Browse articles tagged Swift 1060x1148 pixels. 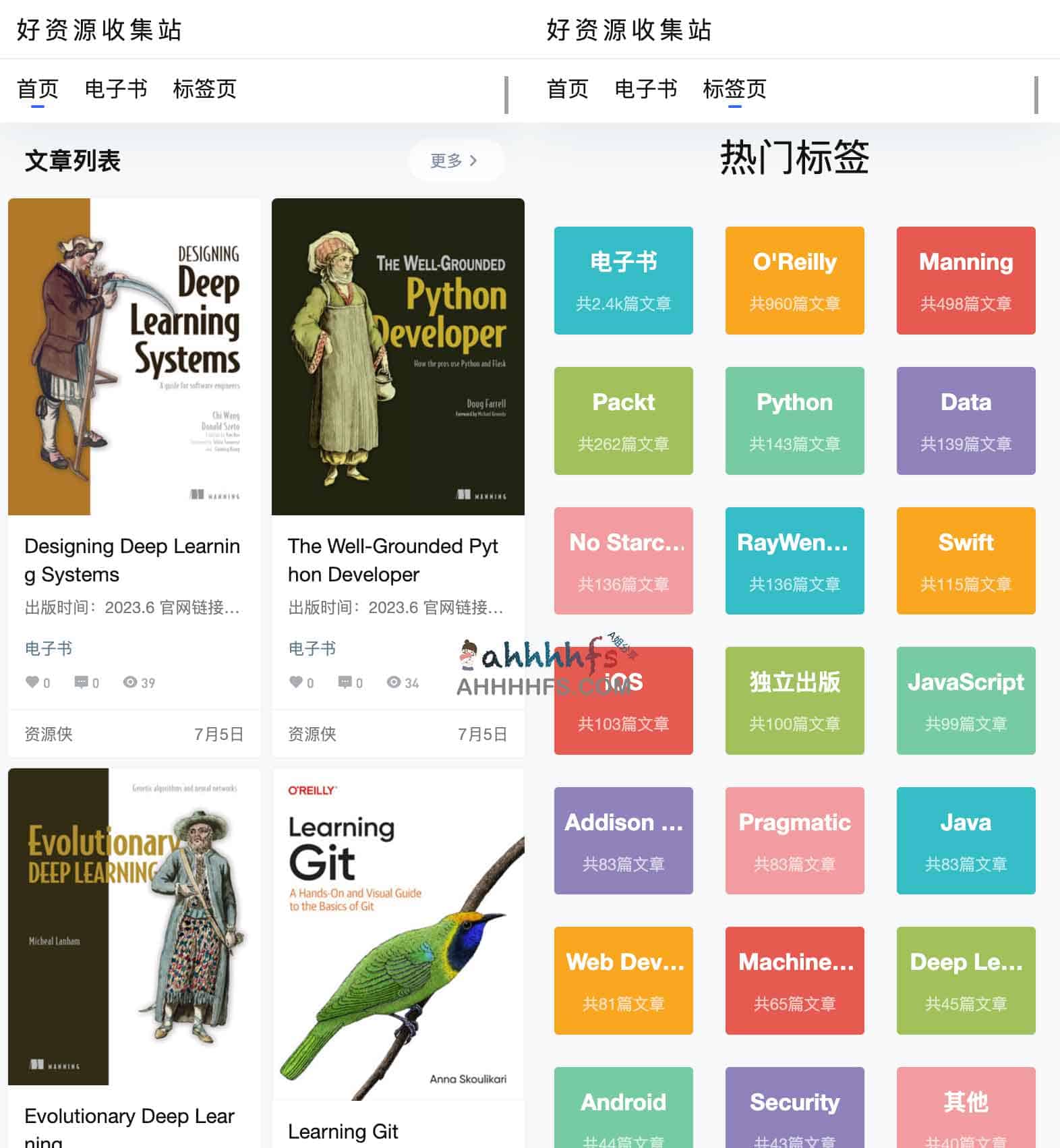tap(966, 561)
